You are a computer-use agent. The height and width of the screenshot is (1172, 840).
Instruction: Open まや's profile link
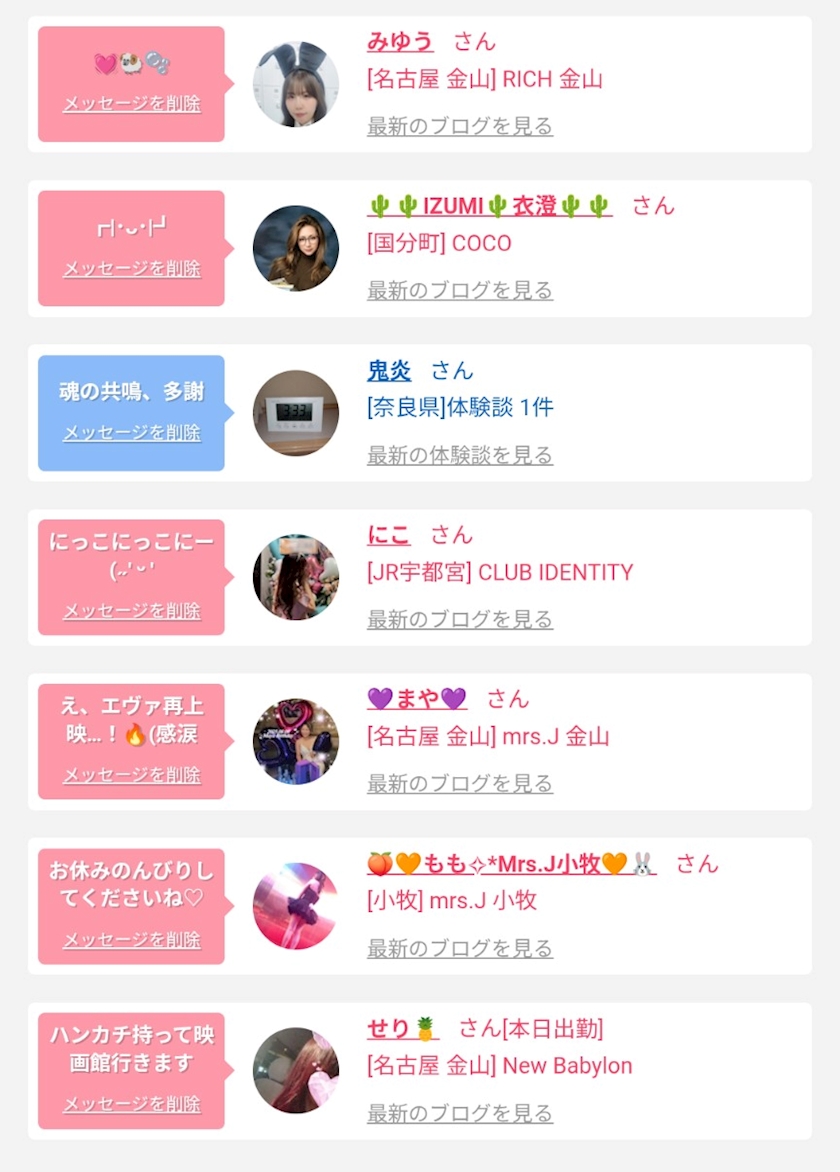pyautogui.click(x=417, y=700)
